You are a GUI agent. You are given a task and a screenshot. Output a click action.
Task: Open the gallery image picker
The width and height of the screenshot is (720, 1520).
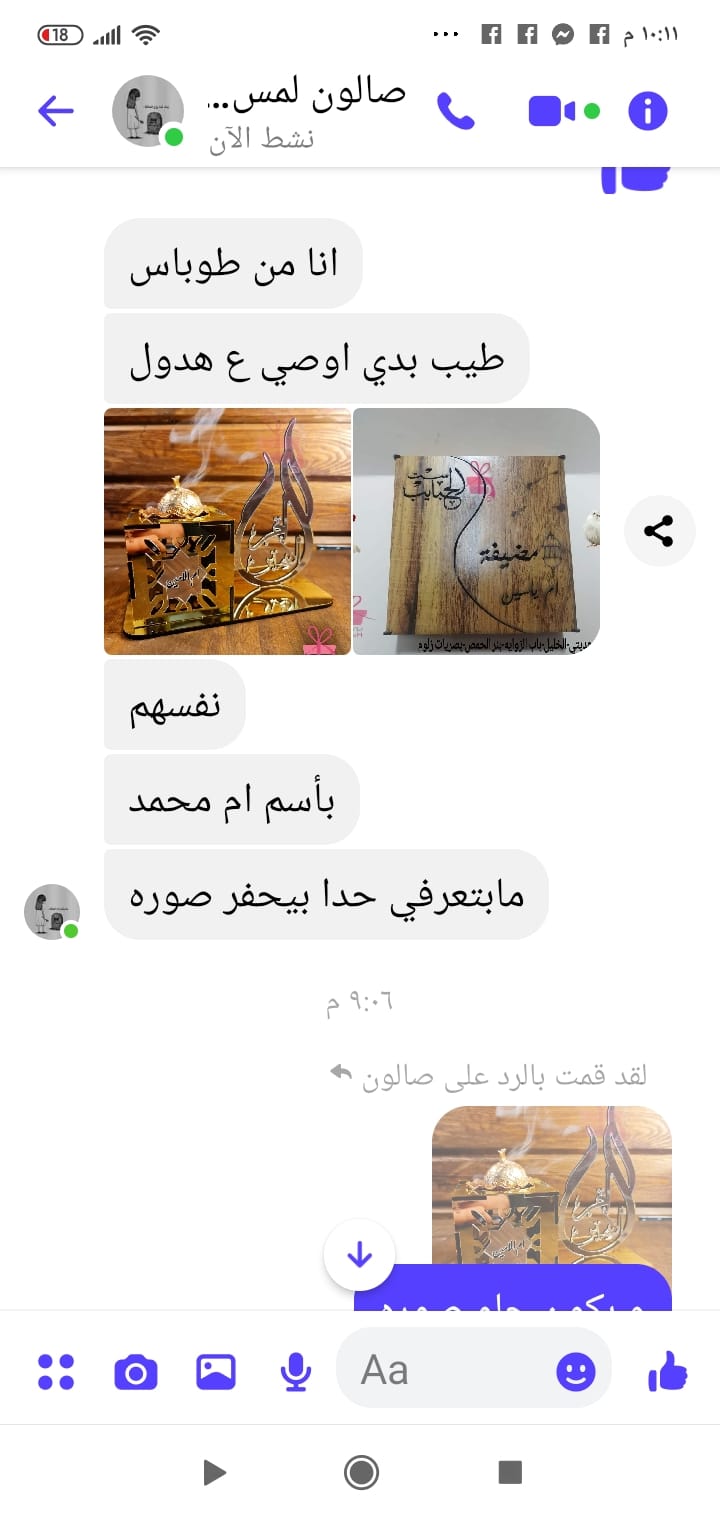tap(216, 1372)
